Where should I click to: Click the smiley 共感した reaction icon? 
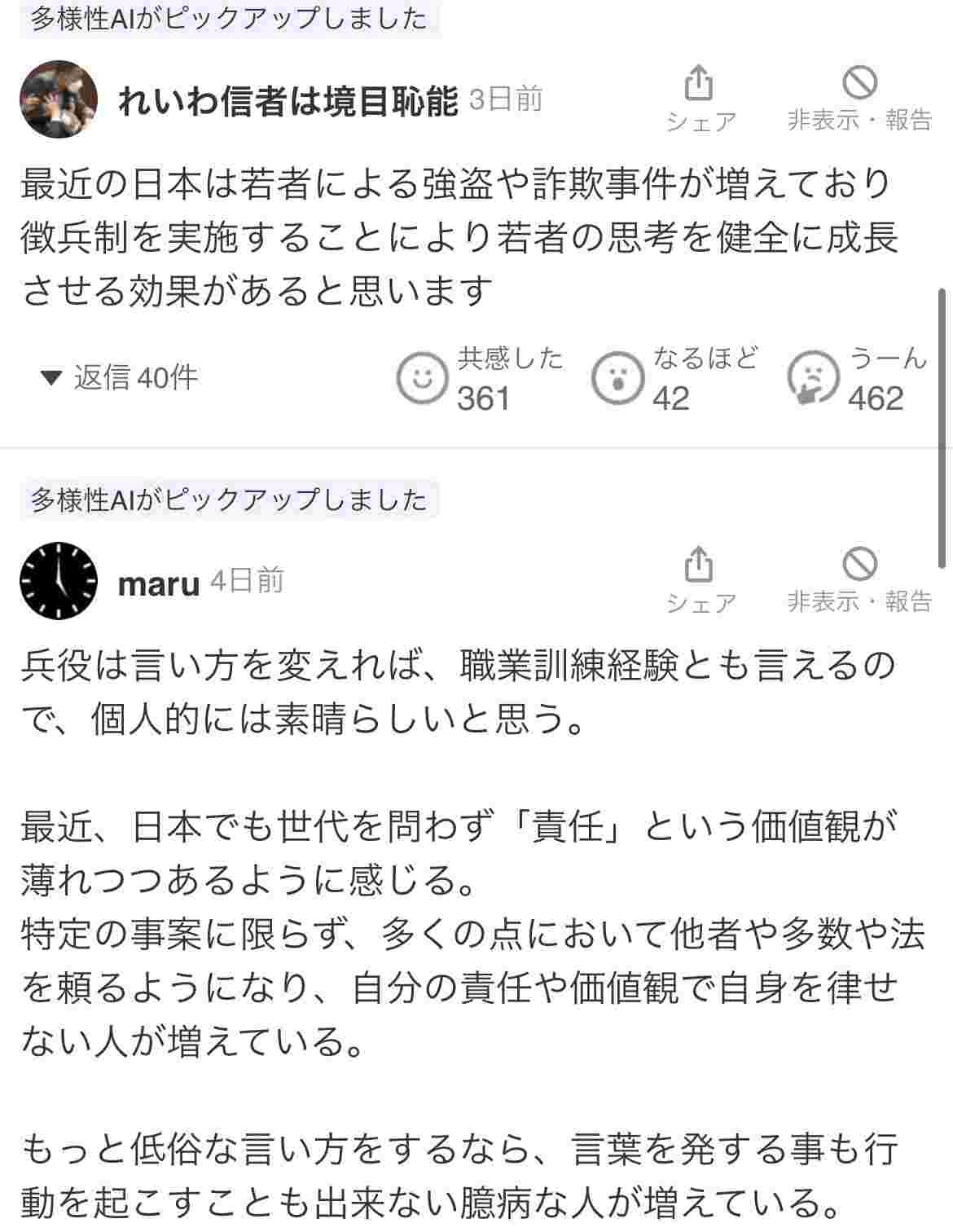click(x=423, y=378)
